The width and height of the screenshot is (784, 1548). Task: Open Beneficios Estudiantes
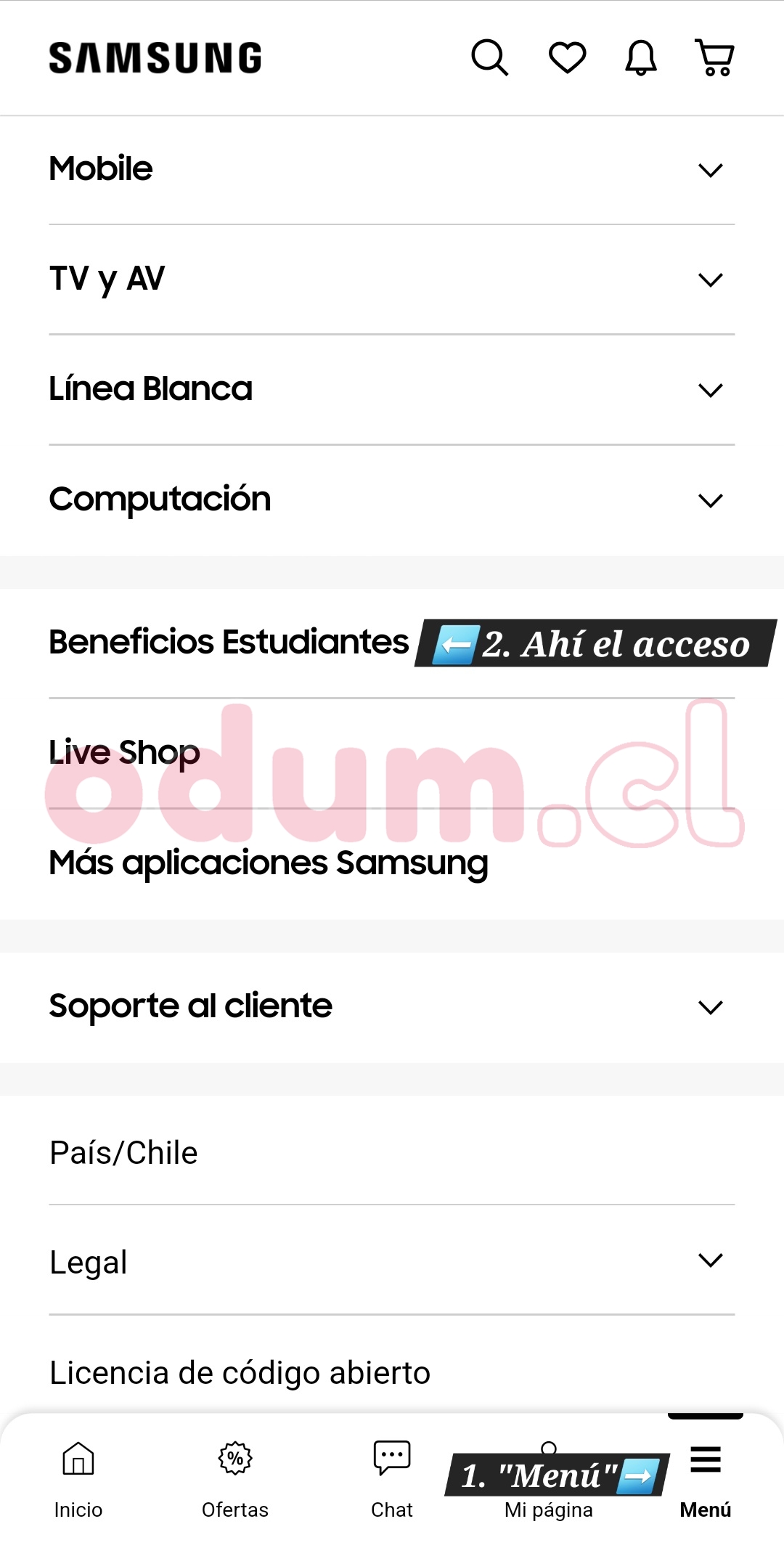[x=229, y=643]
